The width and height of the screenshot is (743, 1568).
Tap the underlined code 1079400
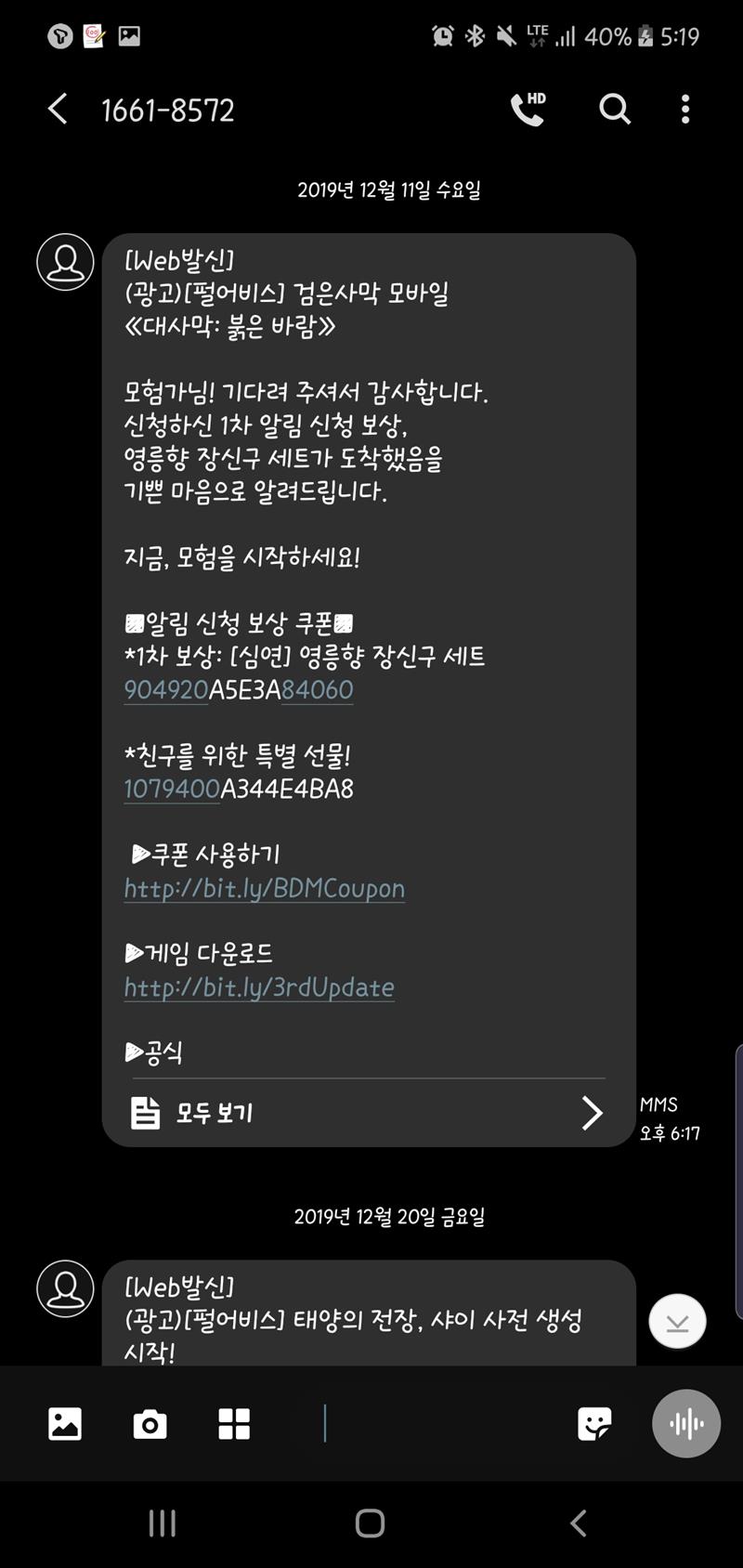coord(172,790)
